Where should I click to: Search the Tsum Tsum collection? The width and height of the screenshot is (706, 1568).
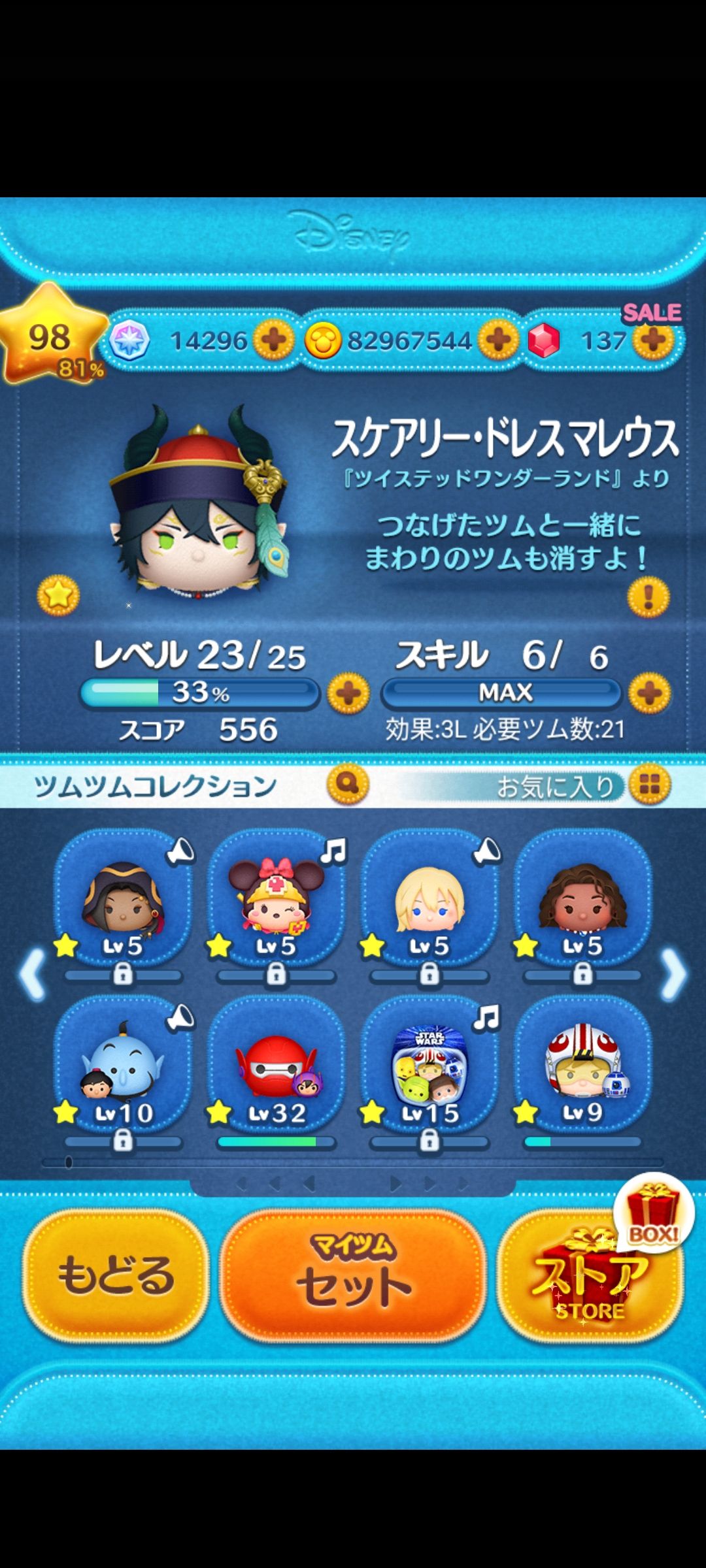pyautogui.click(x=348, y=783)
